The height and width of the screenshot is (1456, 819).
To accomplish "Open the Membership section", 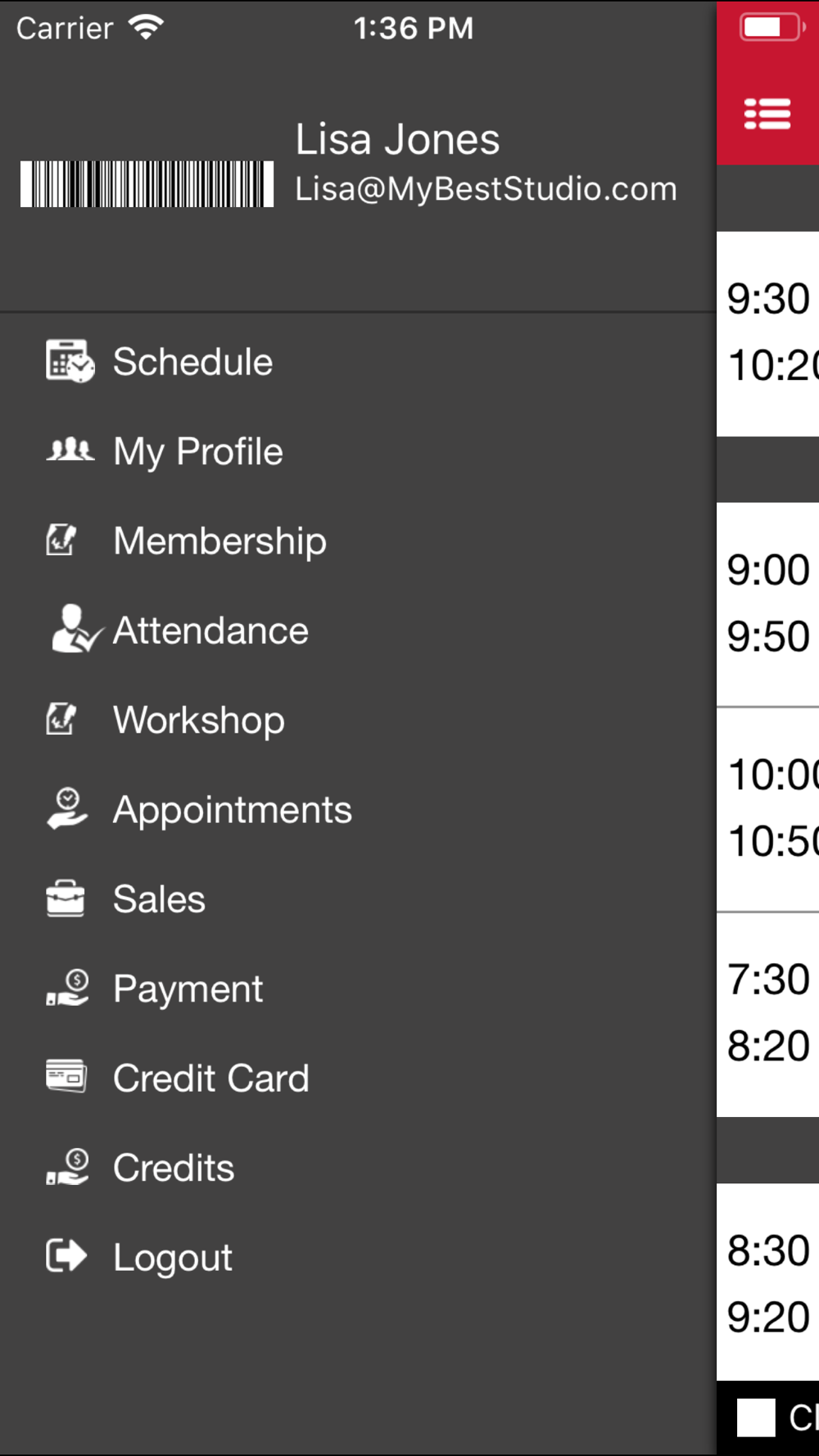I will coord(358,540).
